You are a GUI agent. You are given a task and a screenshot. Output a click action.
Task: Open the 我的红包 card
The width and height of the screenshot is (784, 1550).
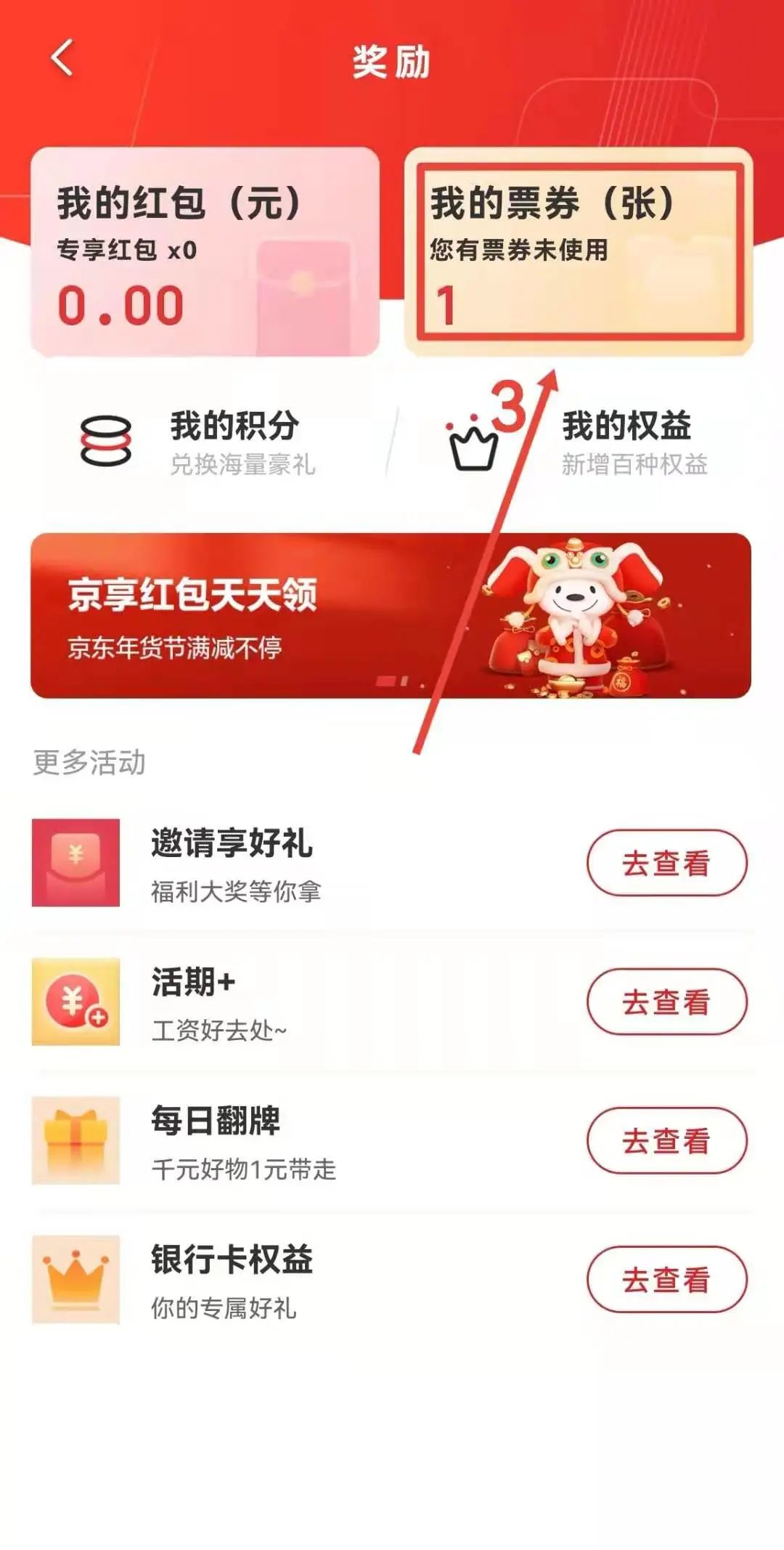pyautogui.click(x=205, y=253)
